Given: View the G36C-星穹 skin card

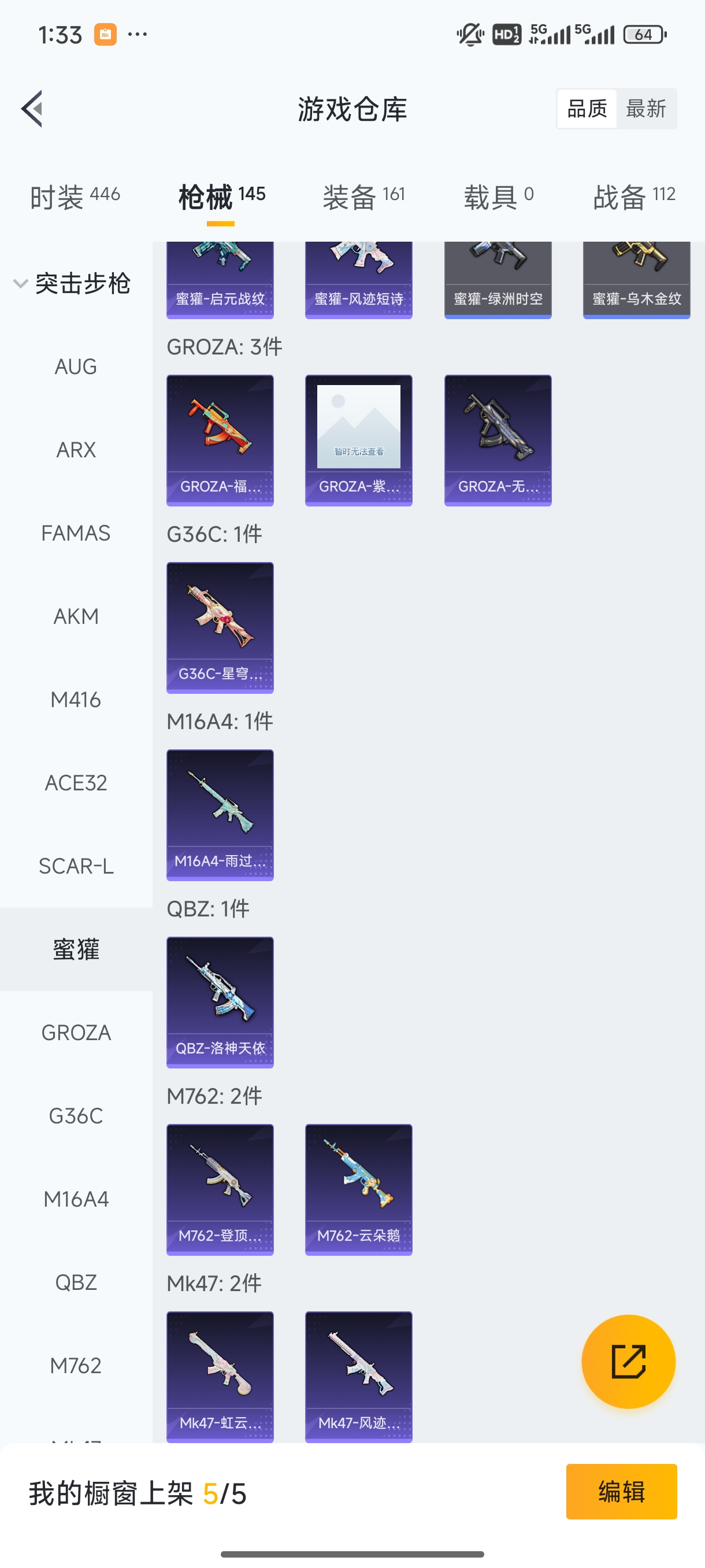Looking at the screenshot, I should click(220, 627).
